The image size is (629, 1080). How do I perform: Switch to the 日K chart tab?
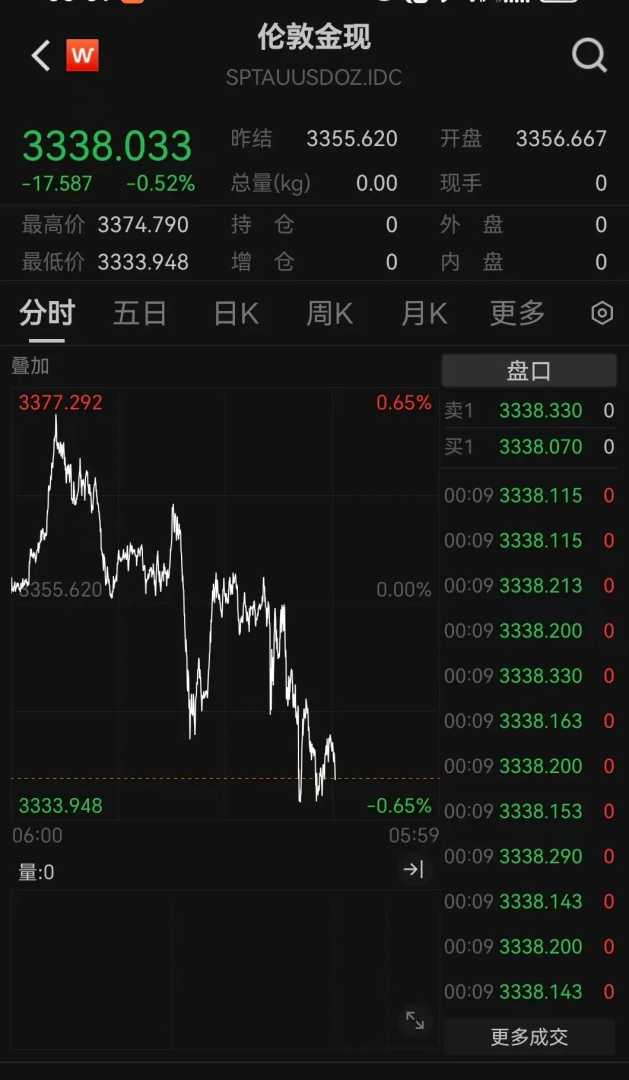coord(236,313)
